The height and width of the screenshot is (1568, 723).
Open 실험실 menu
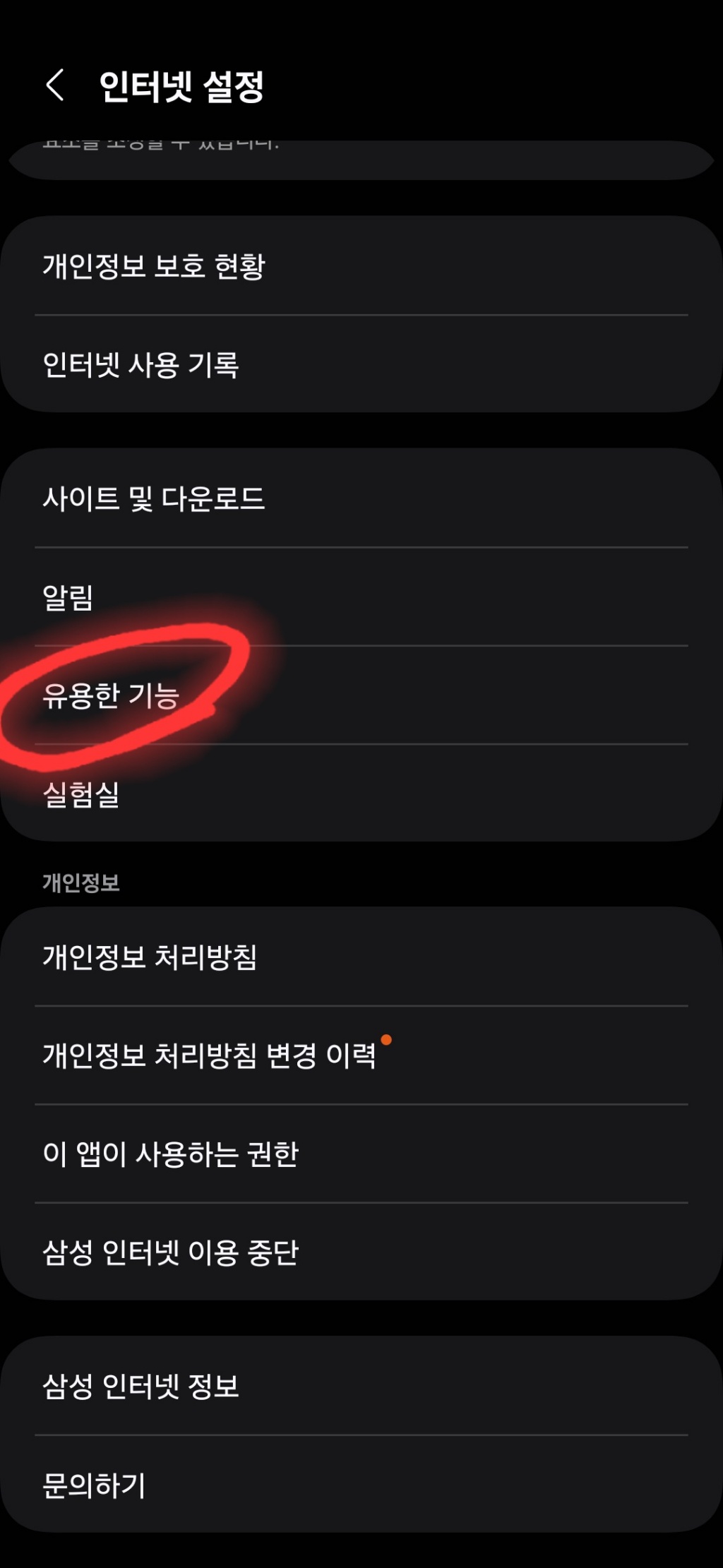[x=360, y=794]
